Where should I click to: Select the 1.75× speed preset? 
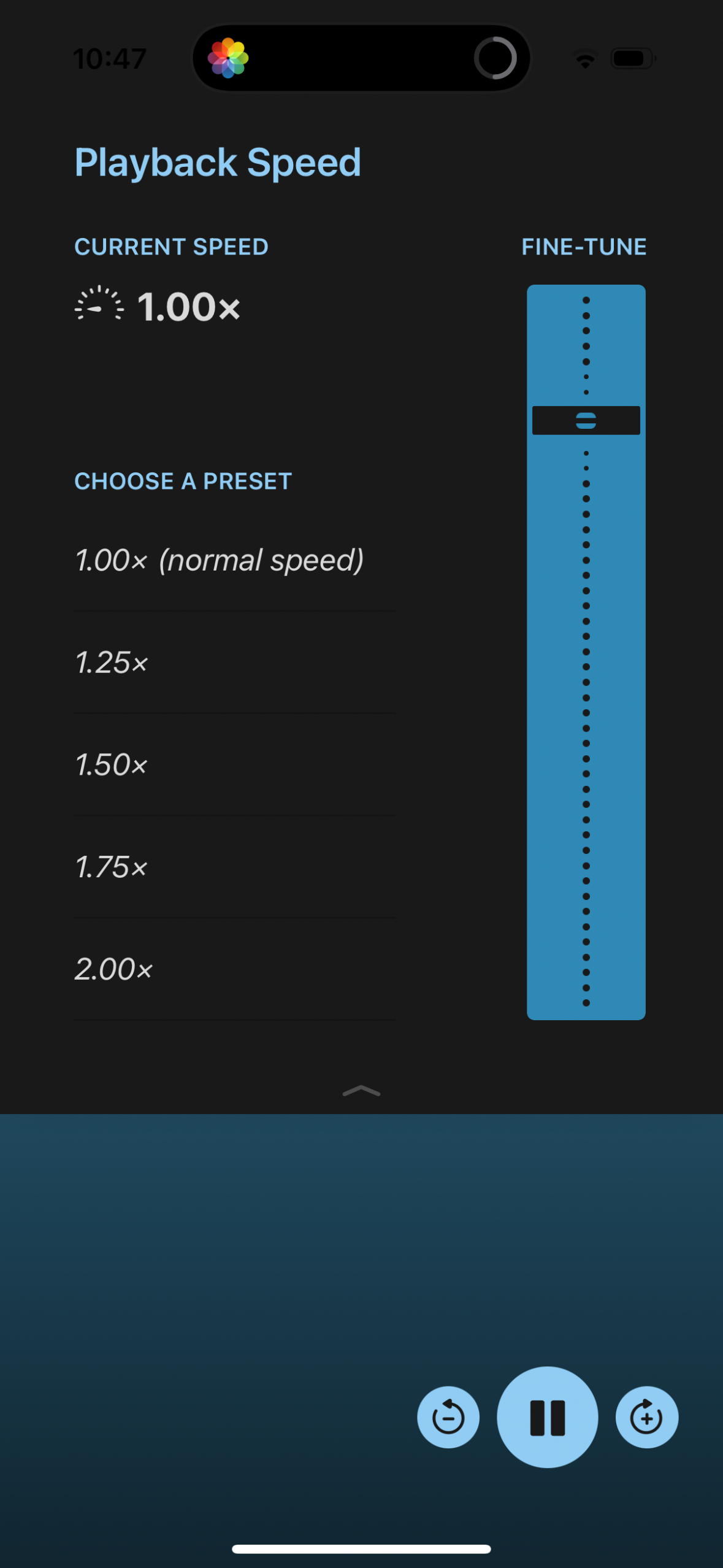coord(112,866)
